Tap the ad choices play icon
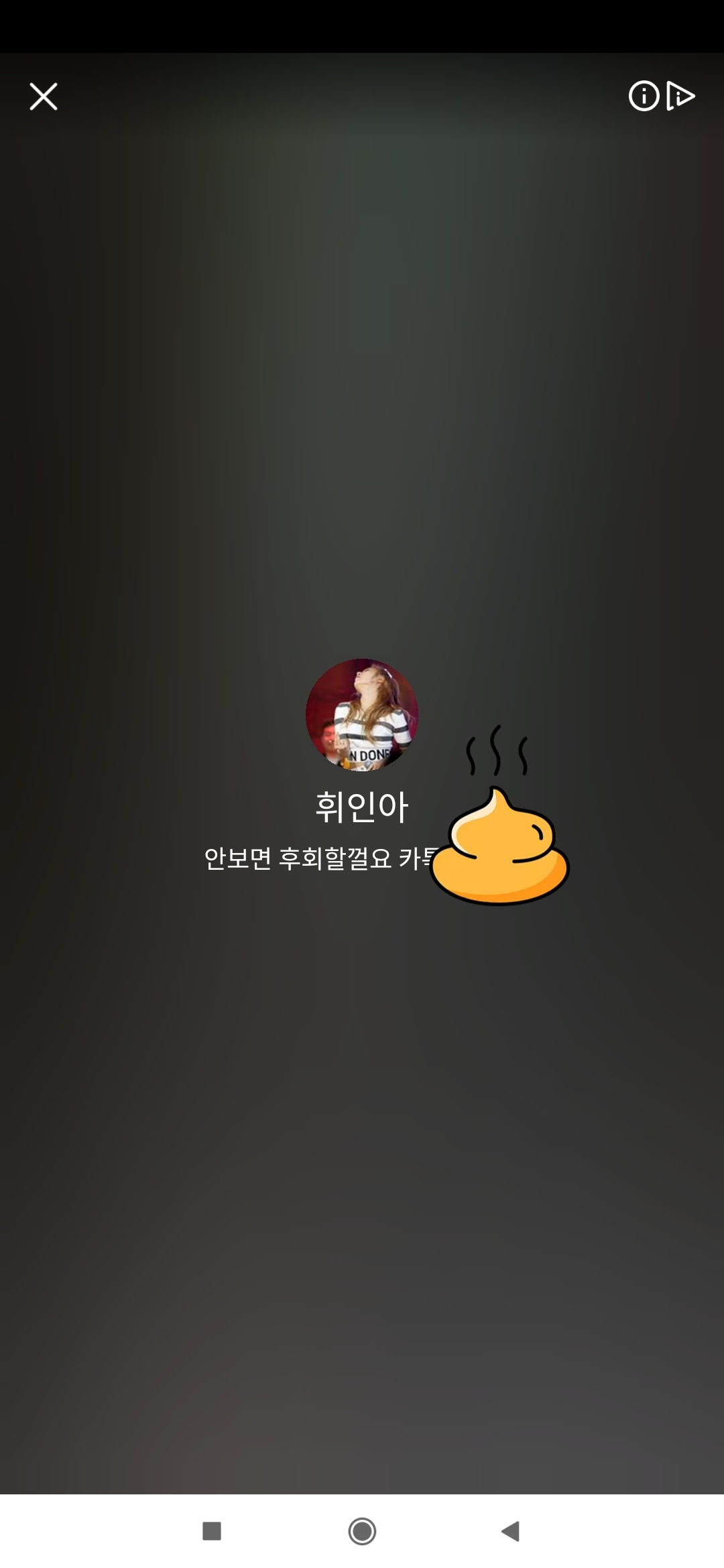 click(680, 96)
